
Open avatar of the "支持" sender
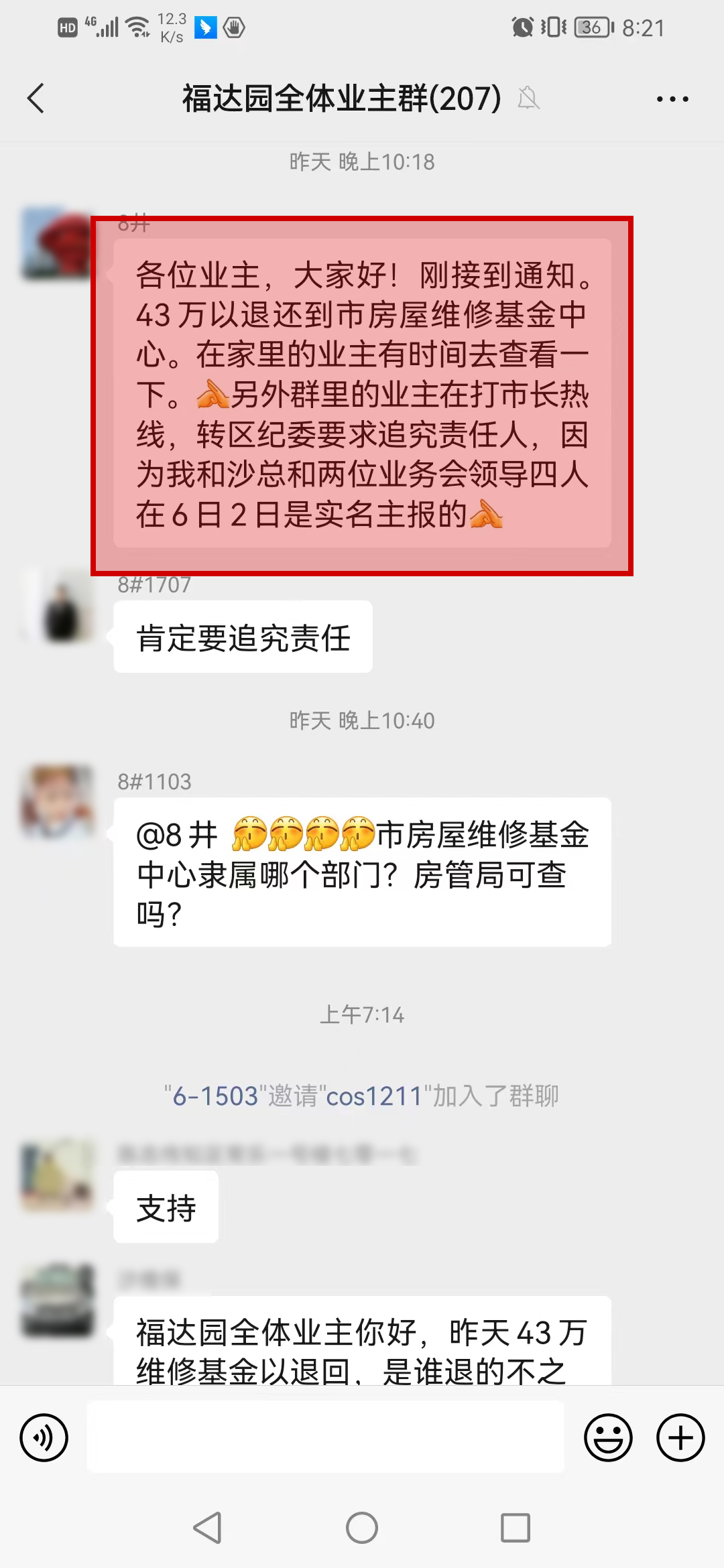click(x=58, y=1175)
